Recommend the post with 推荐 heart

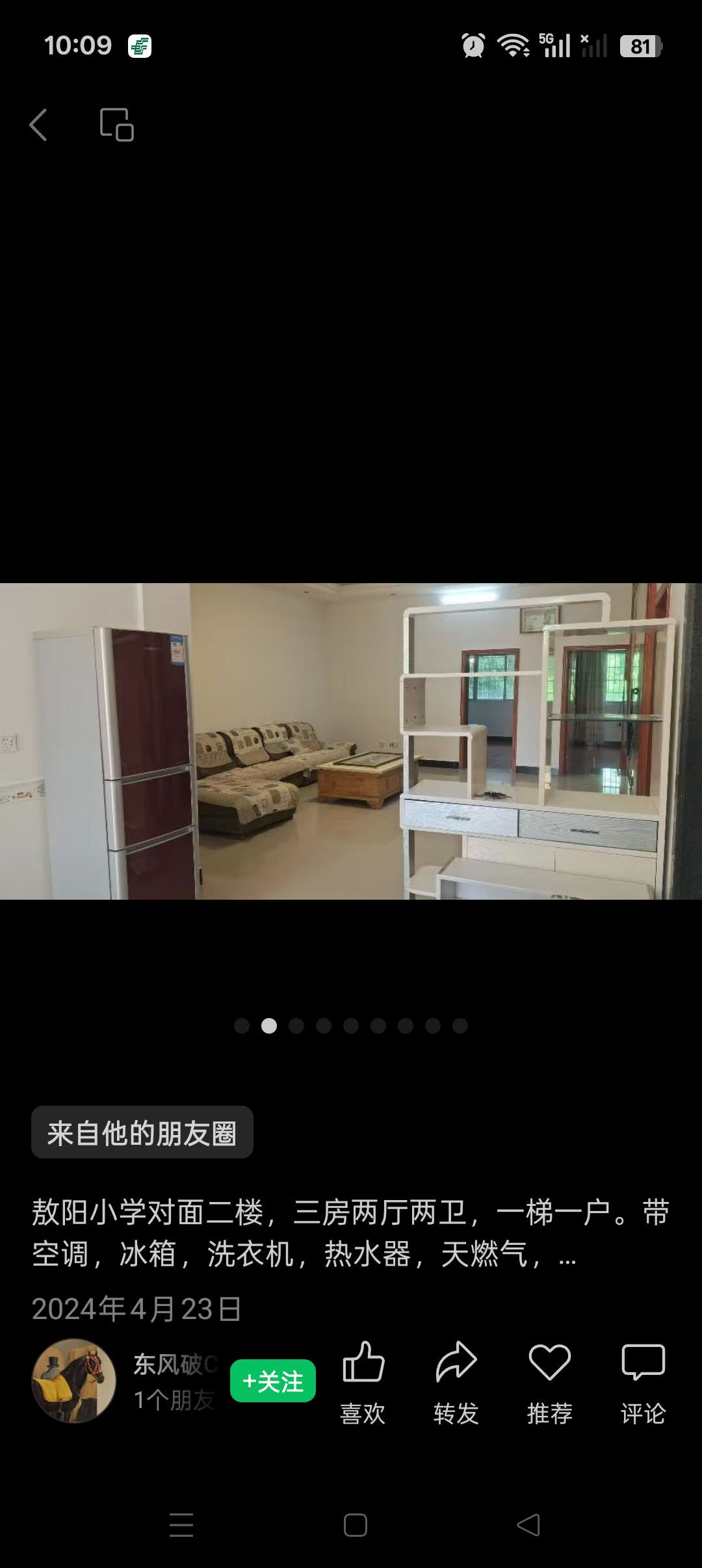[x=550, y=1381]
